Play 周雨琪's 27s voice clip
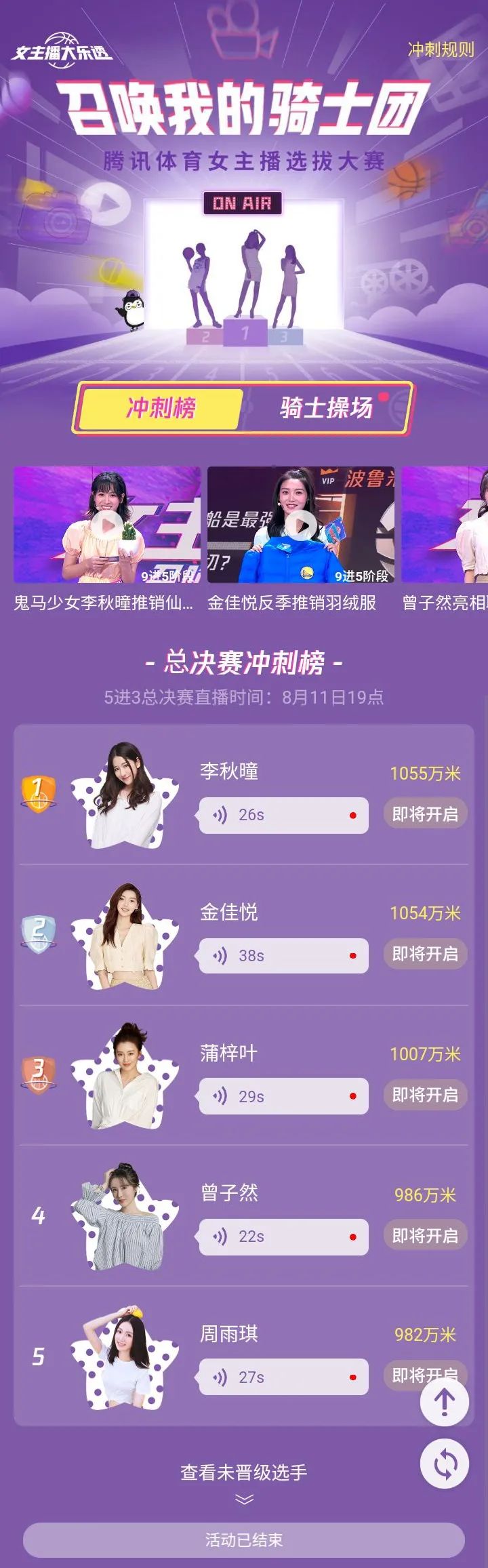 (283, 1377)
